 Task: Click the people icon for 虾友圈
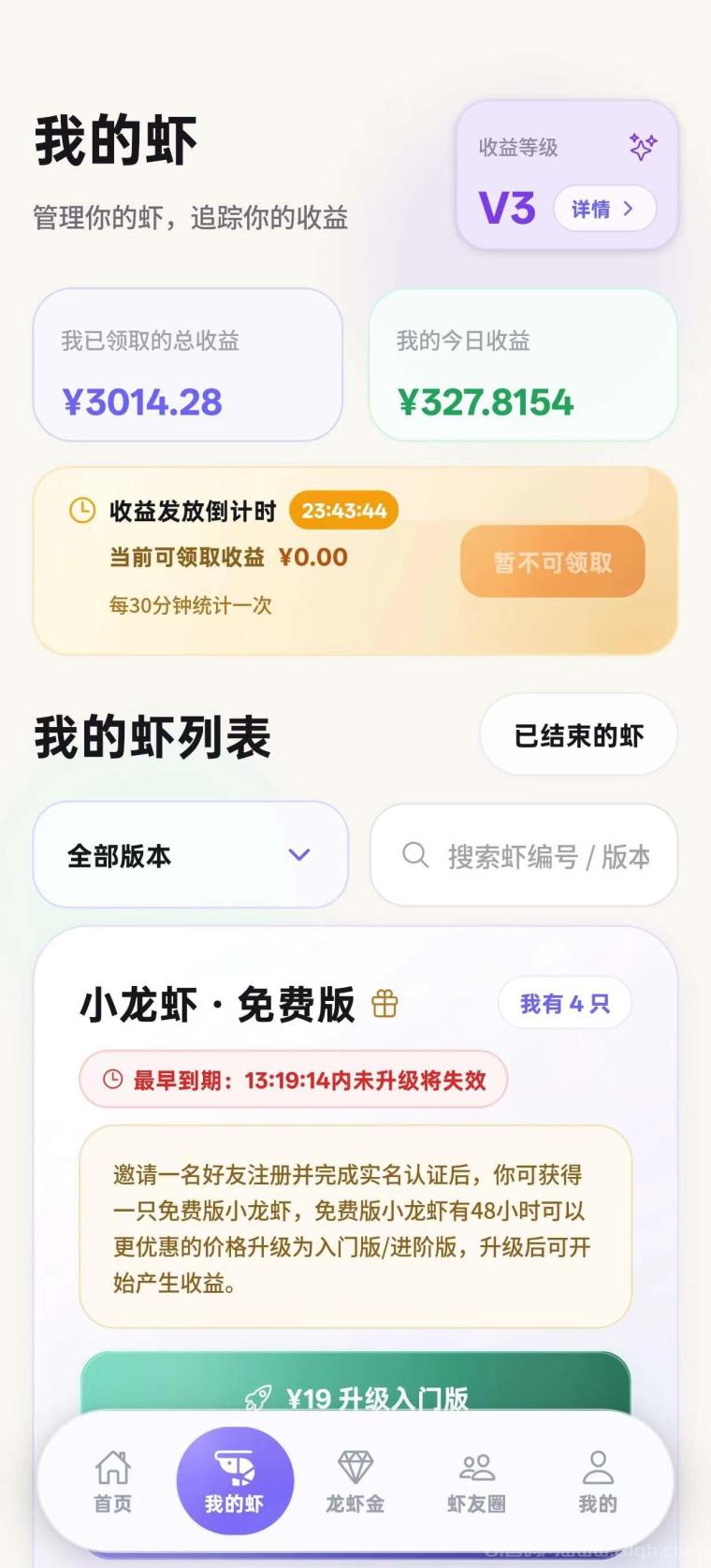pos(475,1464)
